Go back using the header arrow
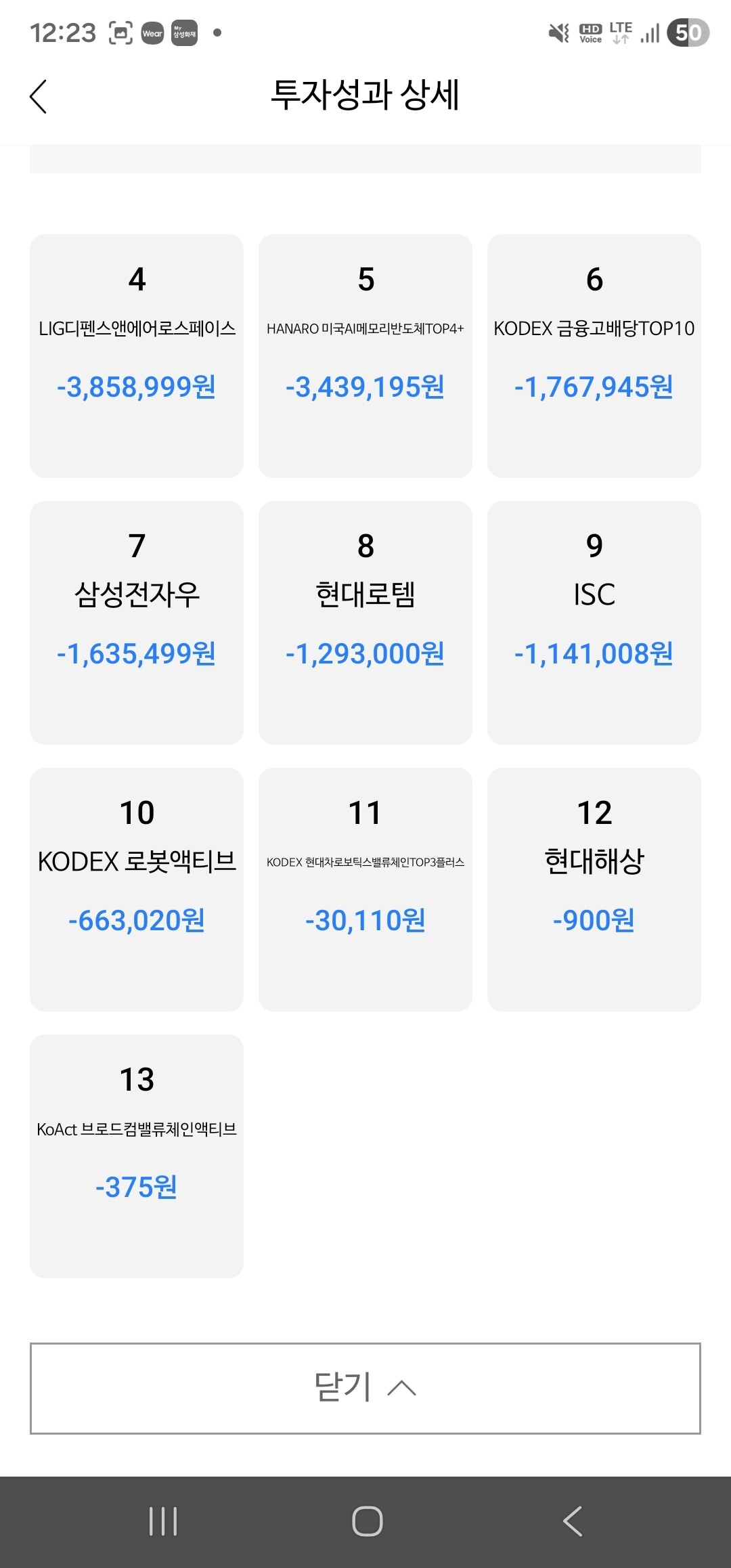The width and height of the screenshot is (731, 1568). click(39, 96)
